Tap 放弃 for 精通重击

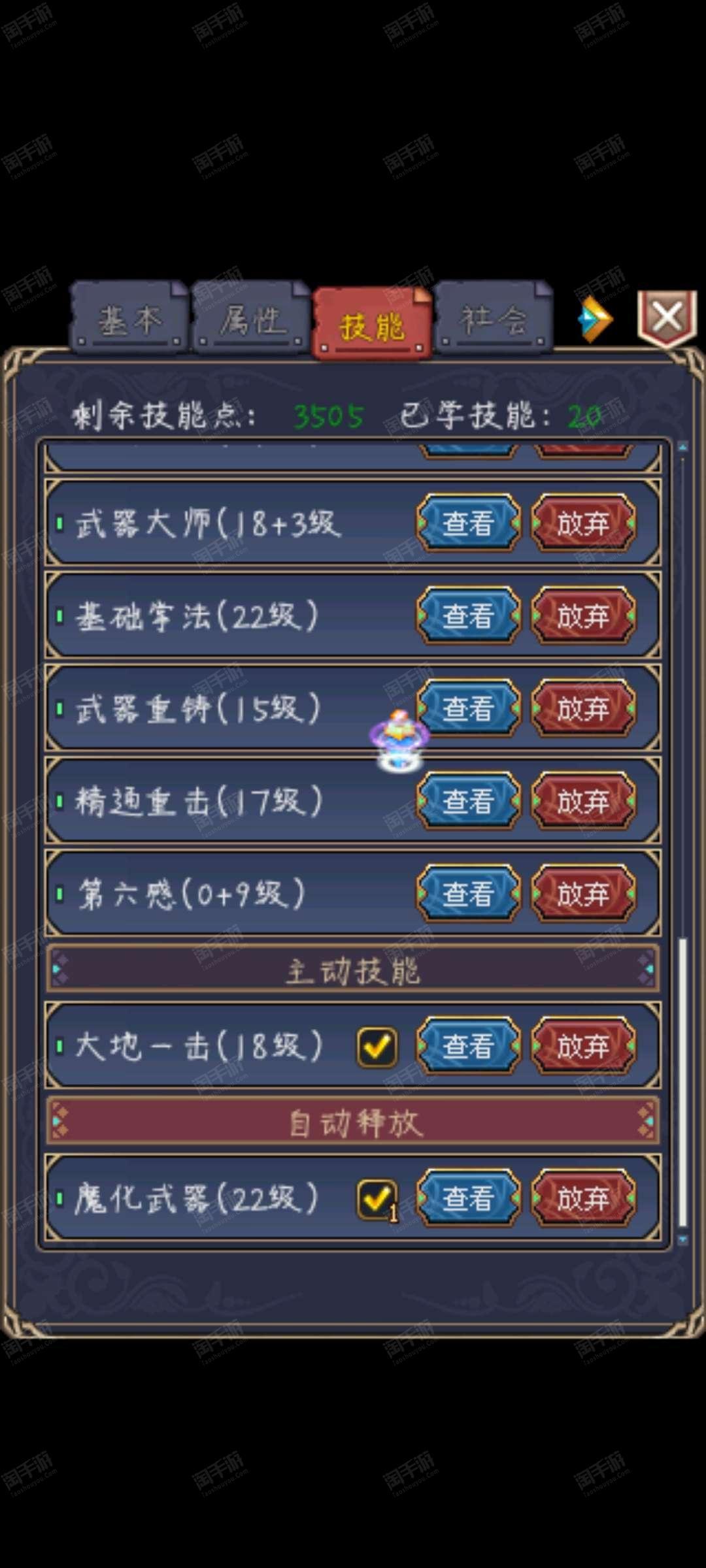tap(583, 801)
